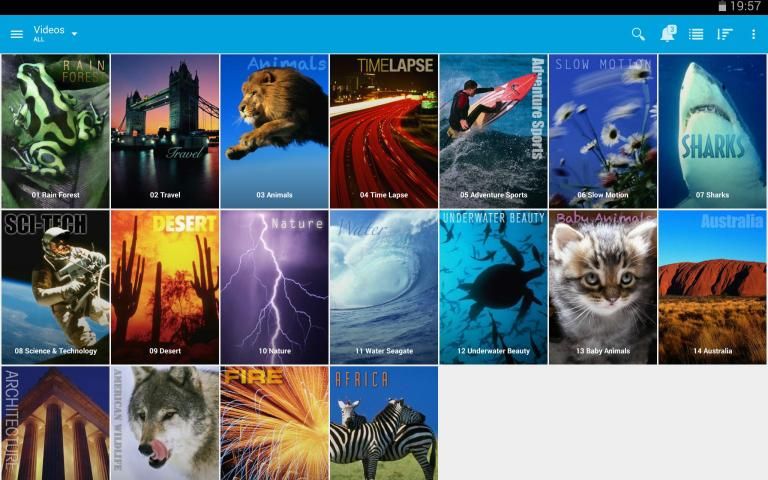Screen dimensions: 768x480
Task: Play the 04 Time Lapse video
Action: pyautogui.click(x=384, y=130)
